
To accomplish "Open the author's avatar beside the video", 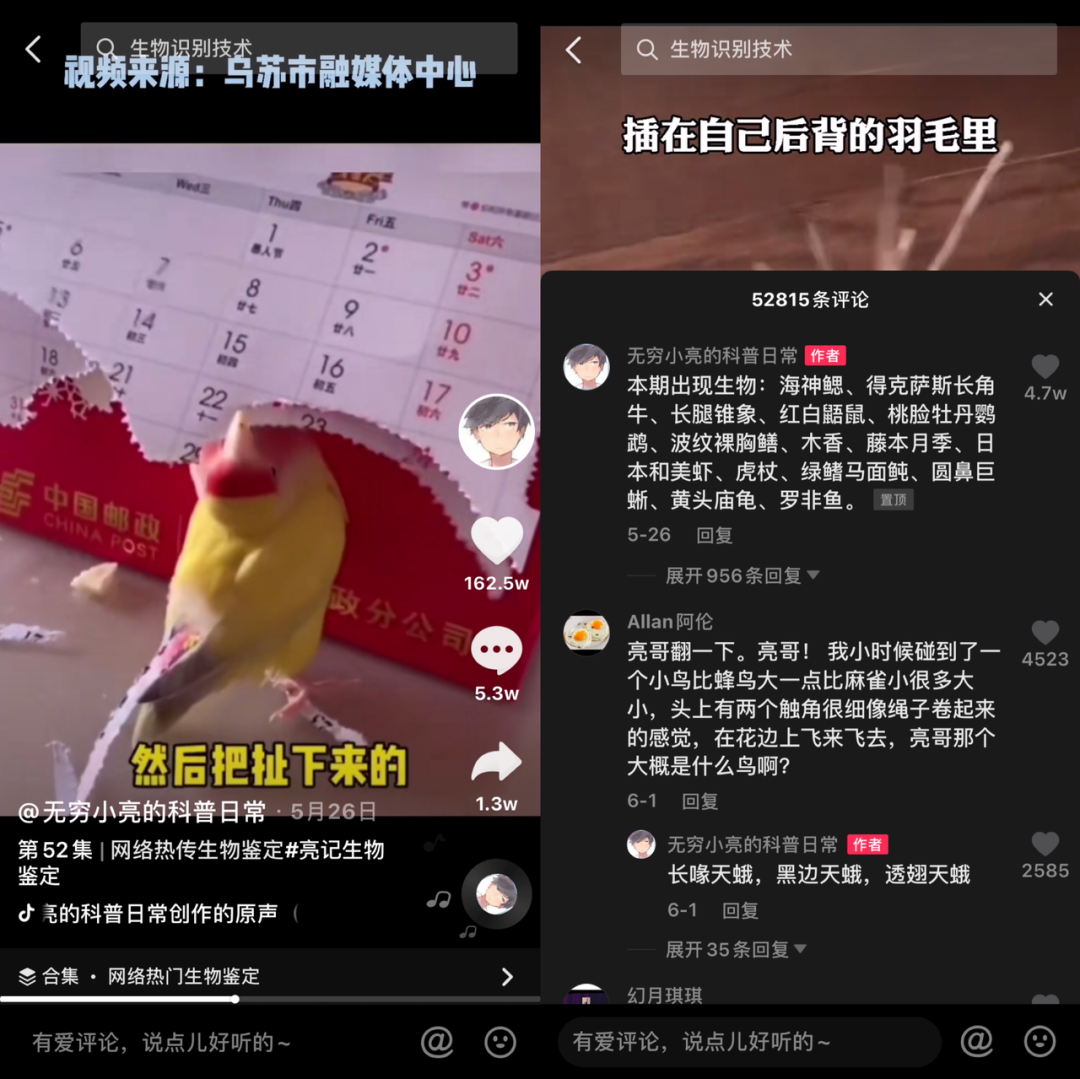I will [496, 432].
